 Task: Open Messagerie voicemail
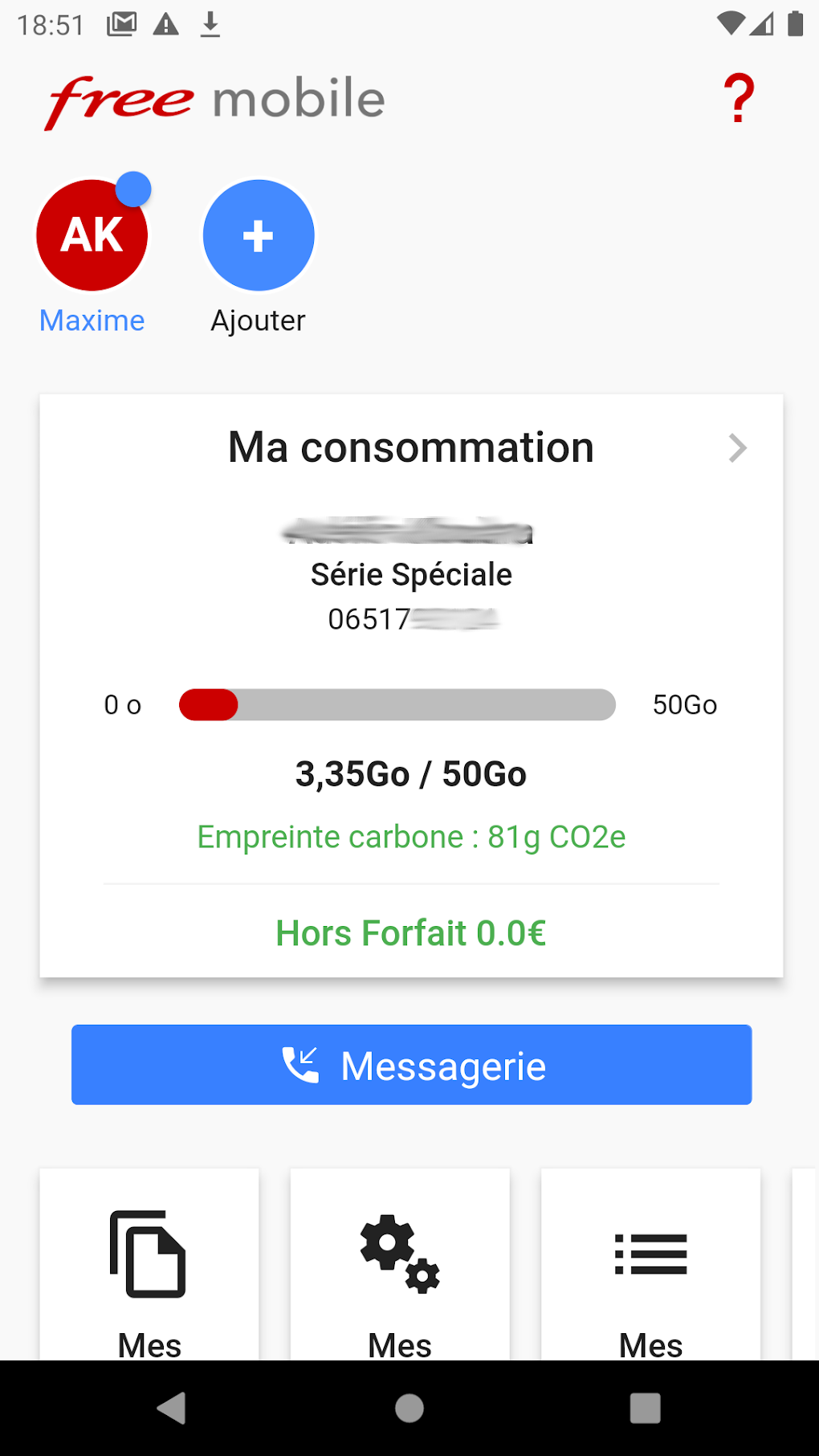[x=411, y=1065]
